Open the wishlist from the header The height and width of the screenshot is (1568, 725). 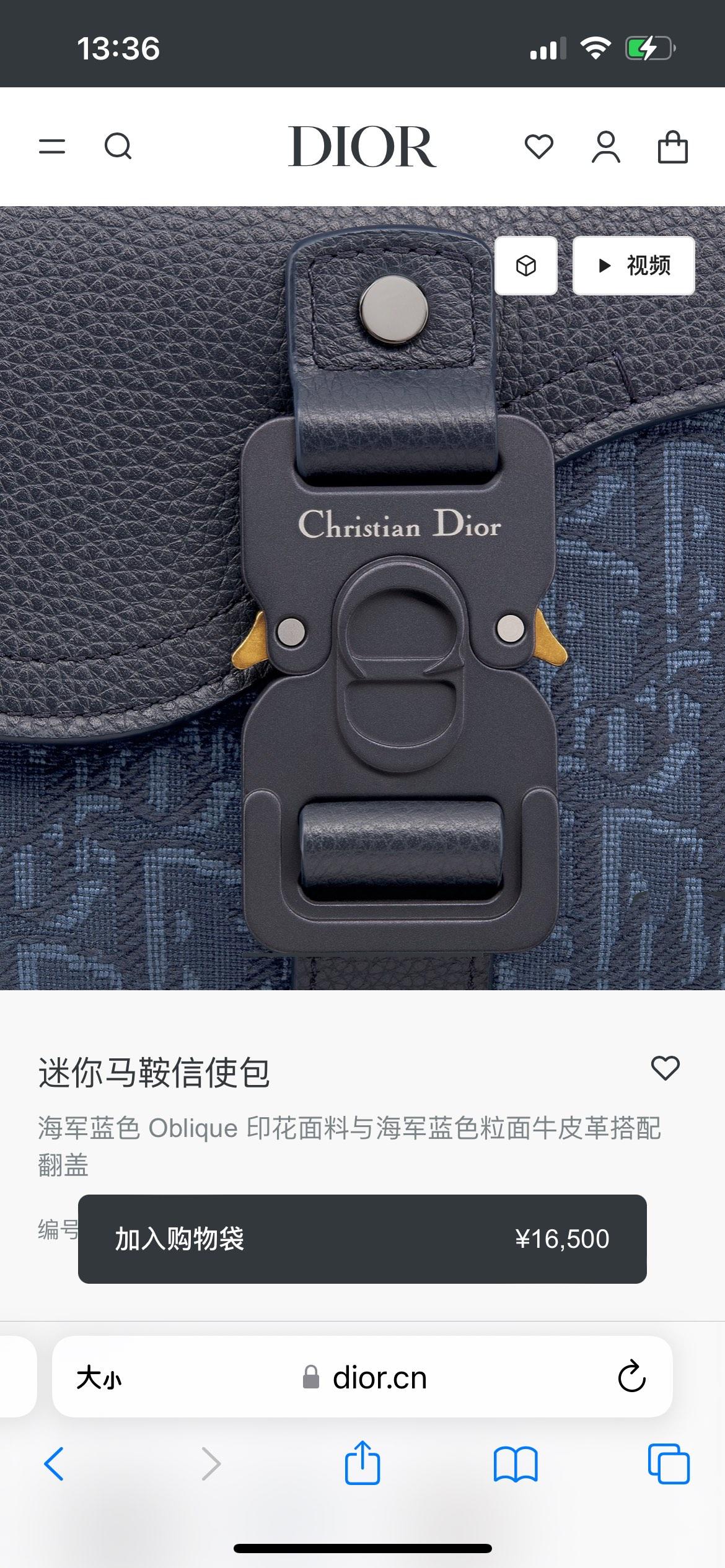[538, 147]
